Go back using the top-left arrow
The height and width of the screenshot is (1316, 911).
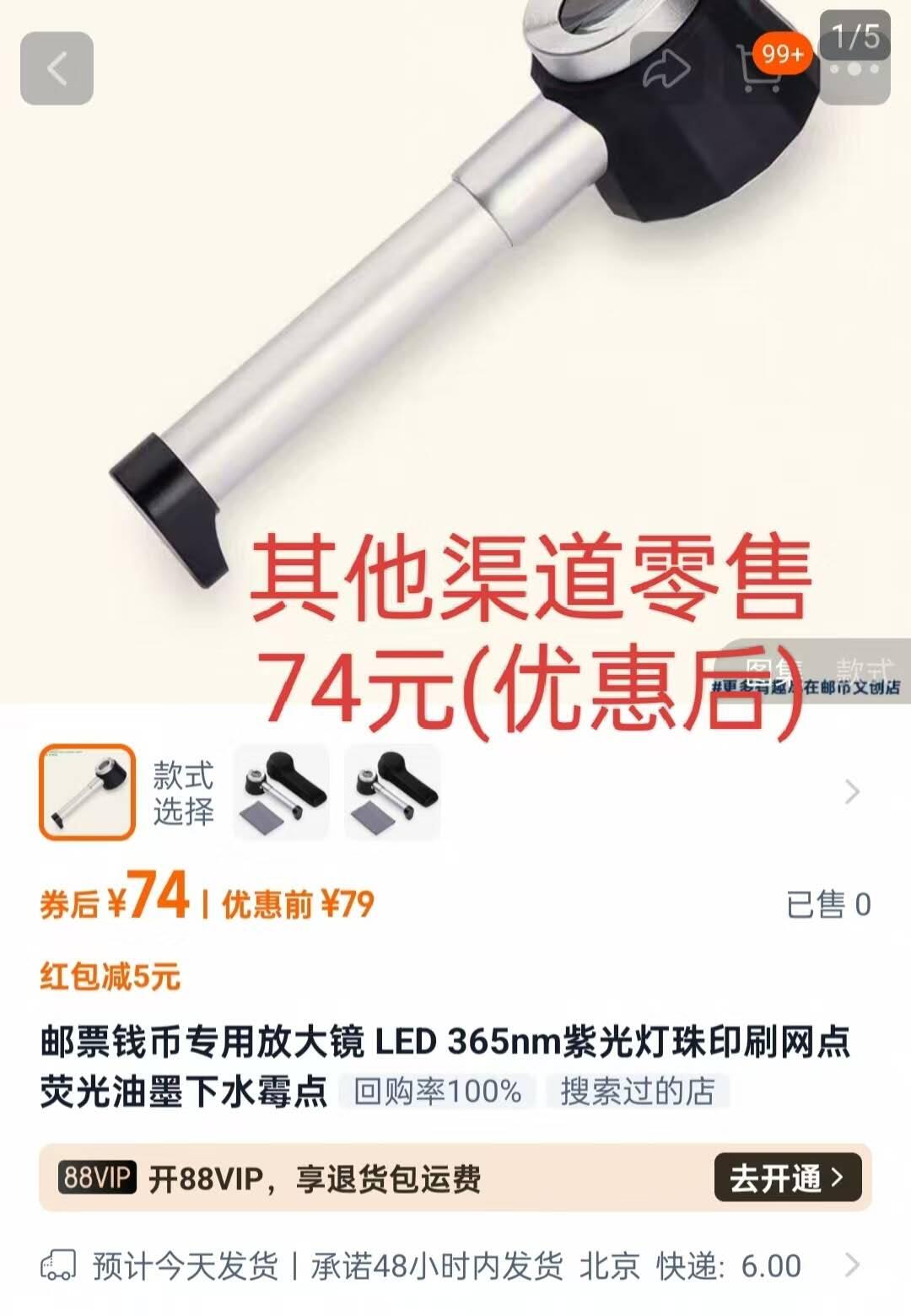coord(57,68)
